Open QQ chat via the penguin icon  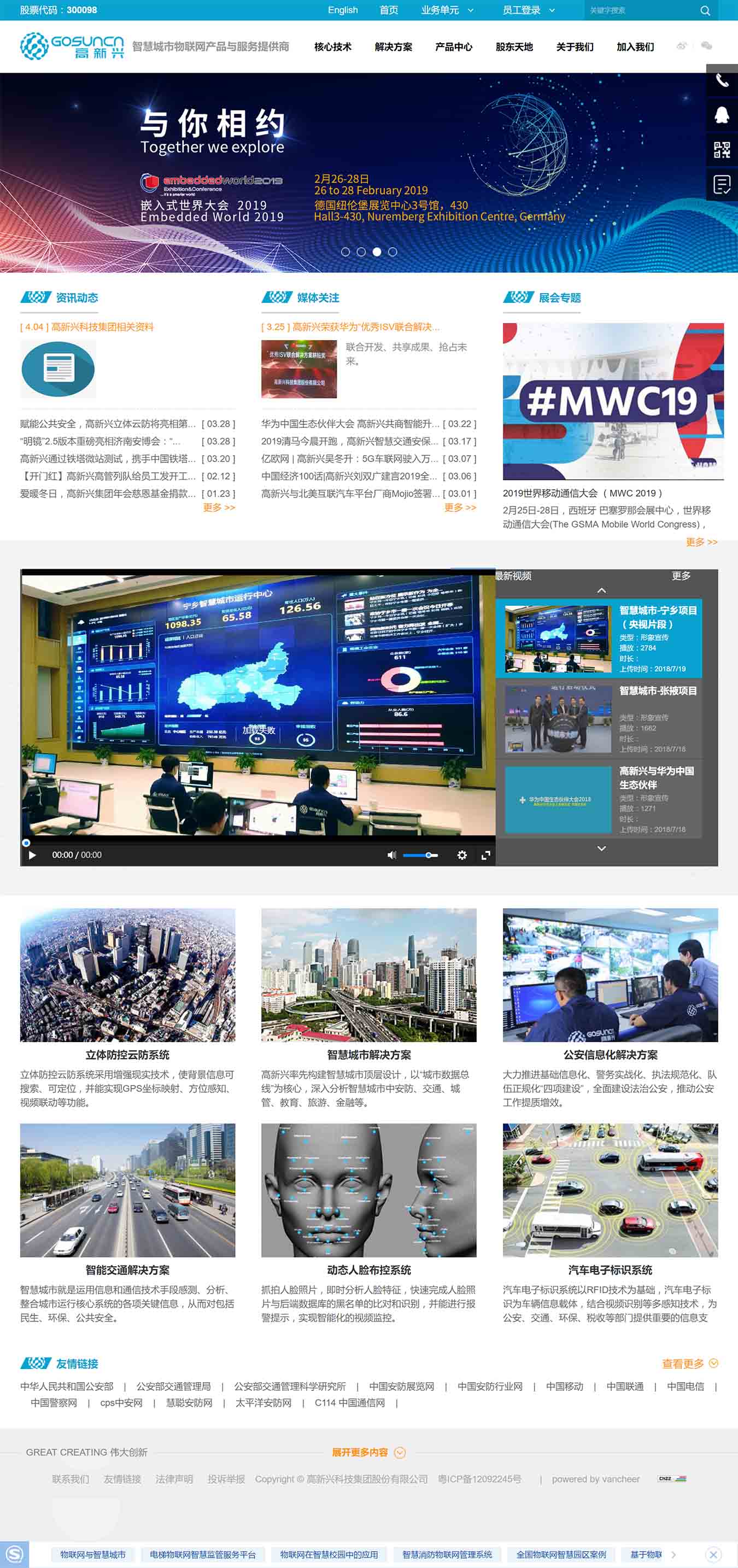coord(723,114)
